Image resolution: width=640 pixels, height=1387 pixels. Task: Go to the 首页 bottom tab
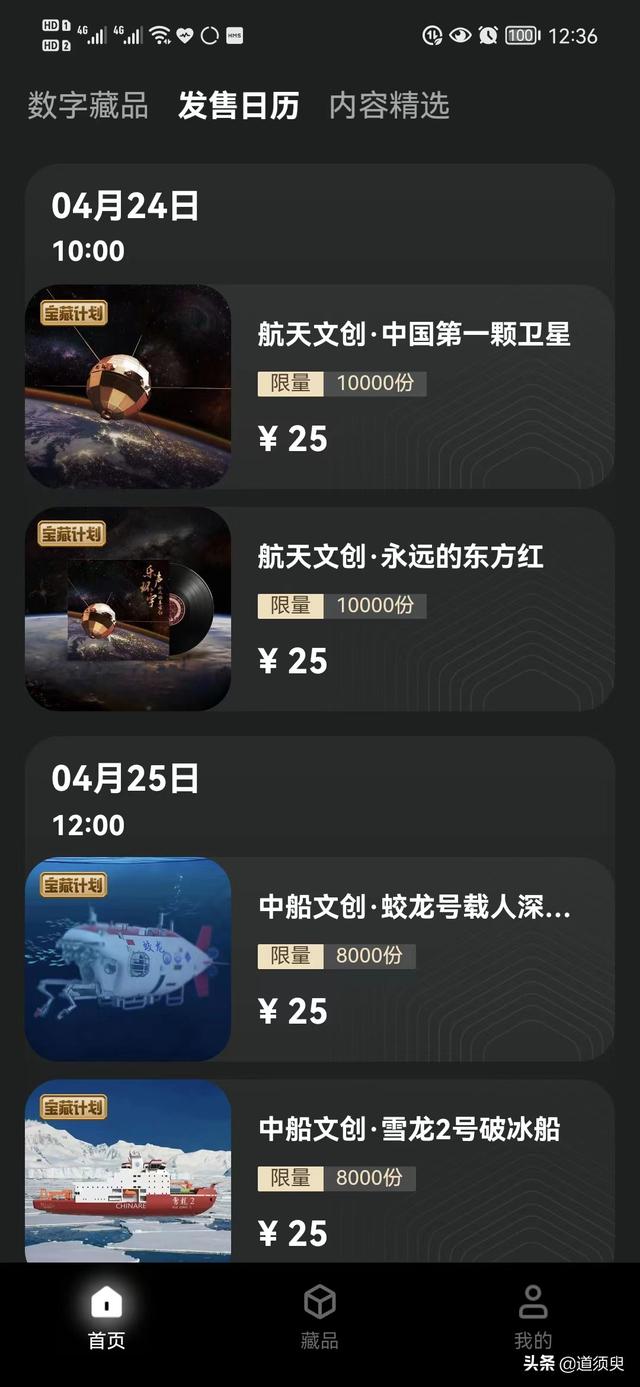click(106, 1317)
